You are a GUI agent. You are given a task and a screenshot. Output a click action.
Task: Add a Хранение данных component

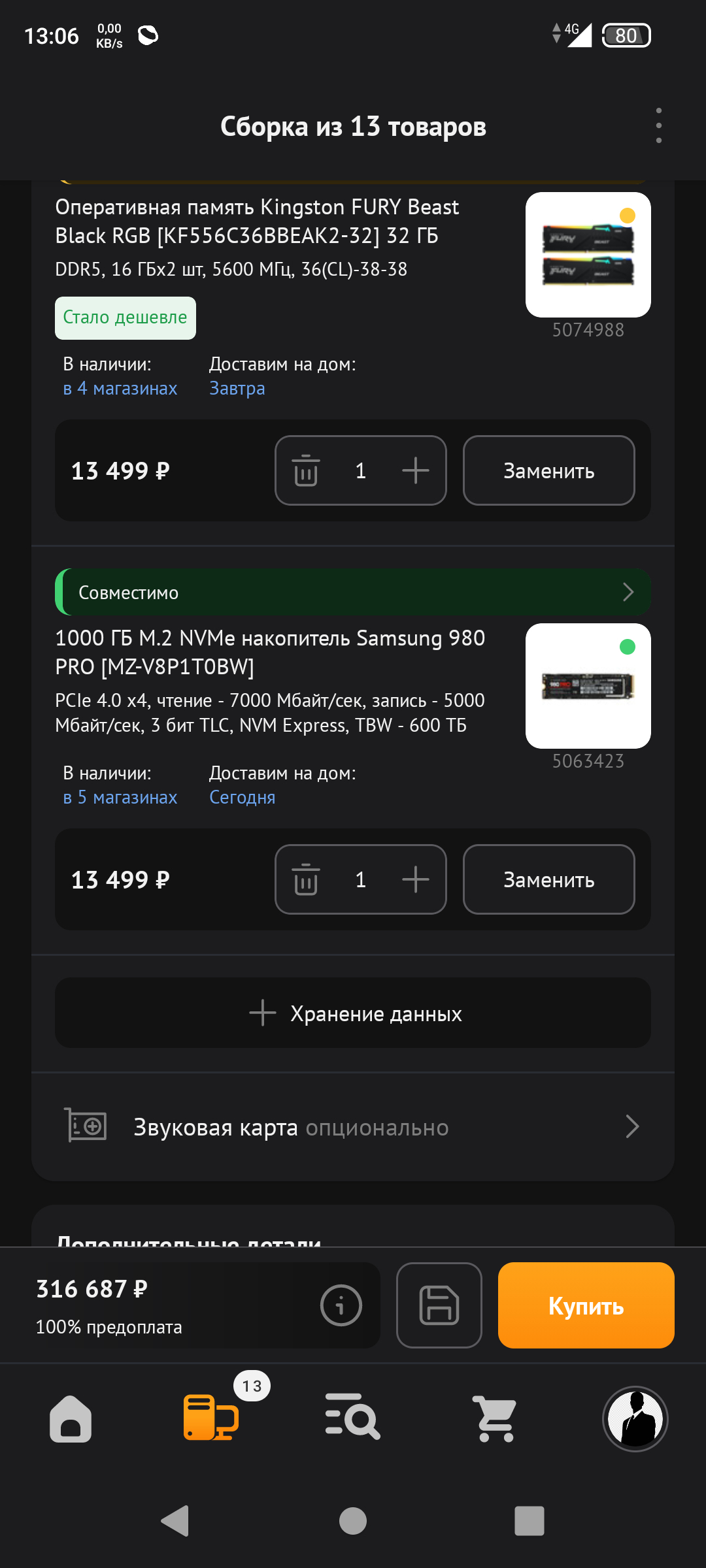click(x=353, y=1013)
